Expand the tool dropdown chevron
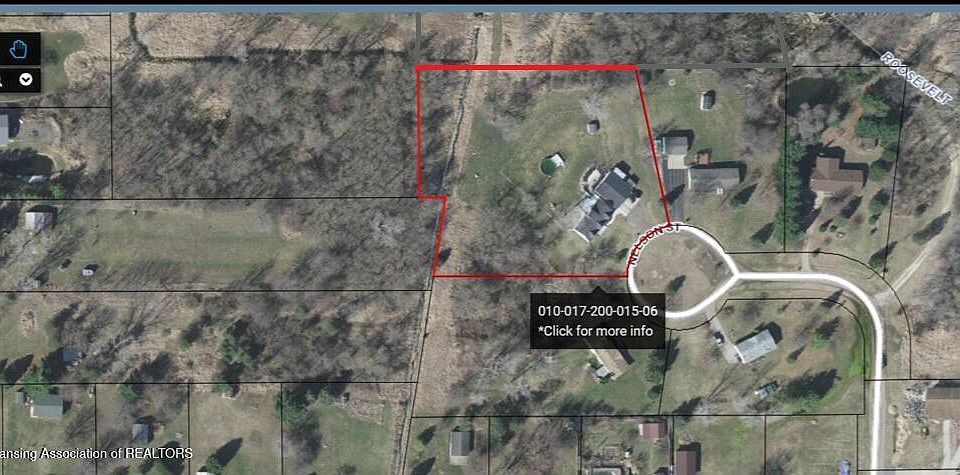960x475 pixels. click(26, 79)
